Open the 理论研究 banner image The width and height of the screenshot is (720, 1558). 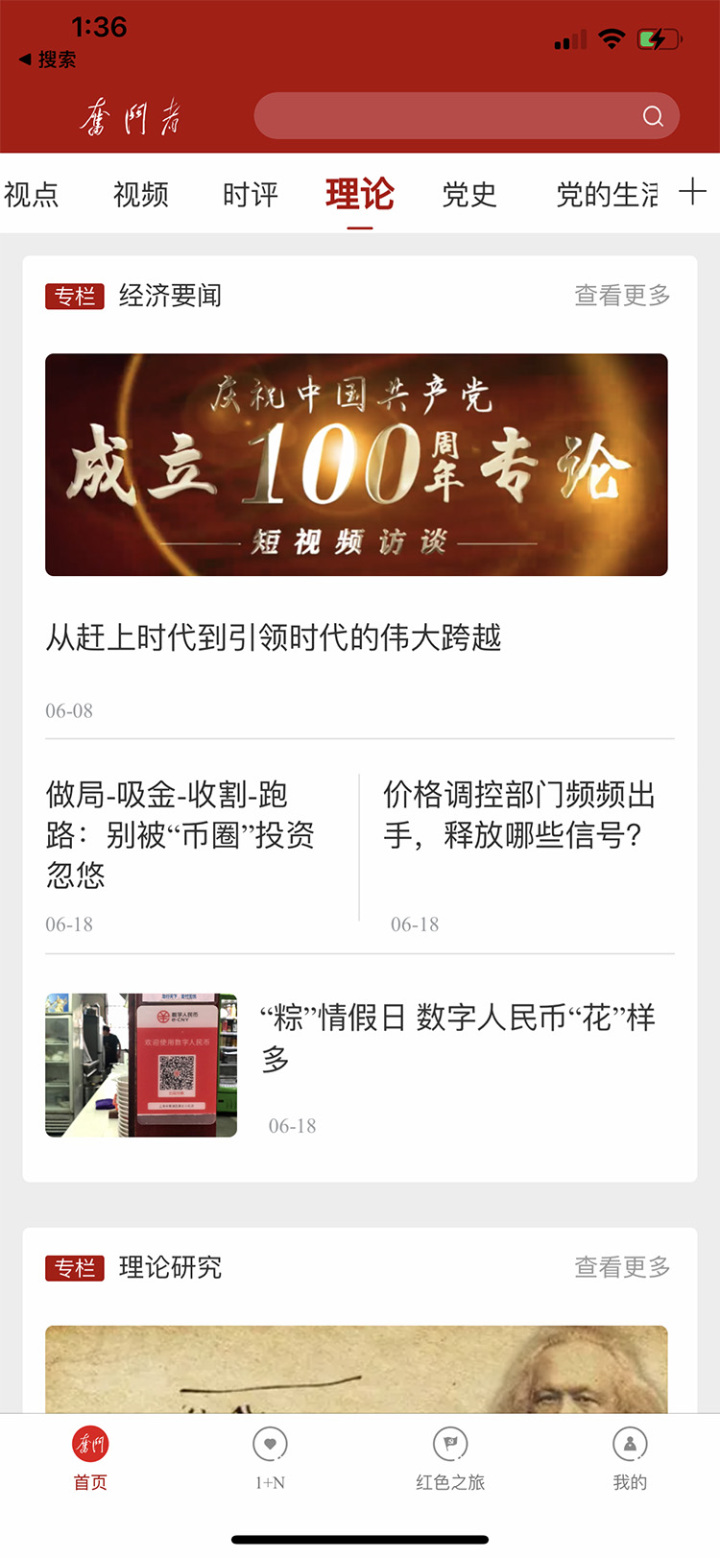tap(356, 1368)
